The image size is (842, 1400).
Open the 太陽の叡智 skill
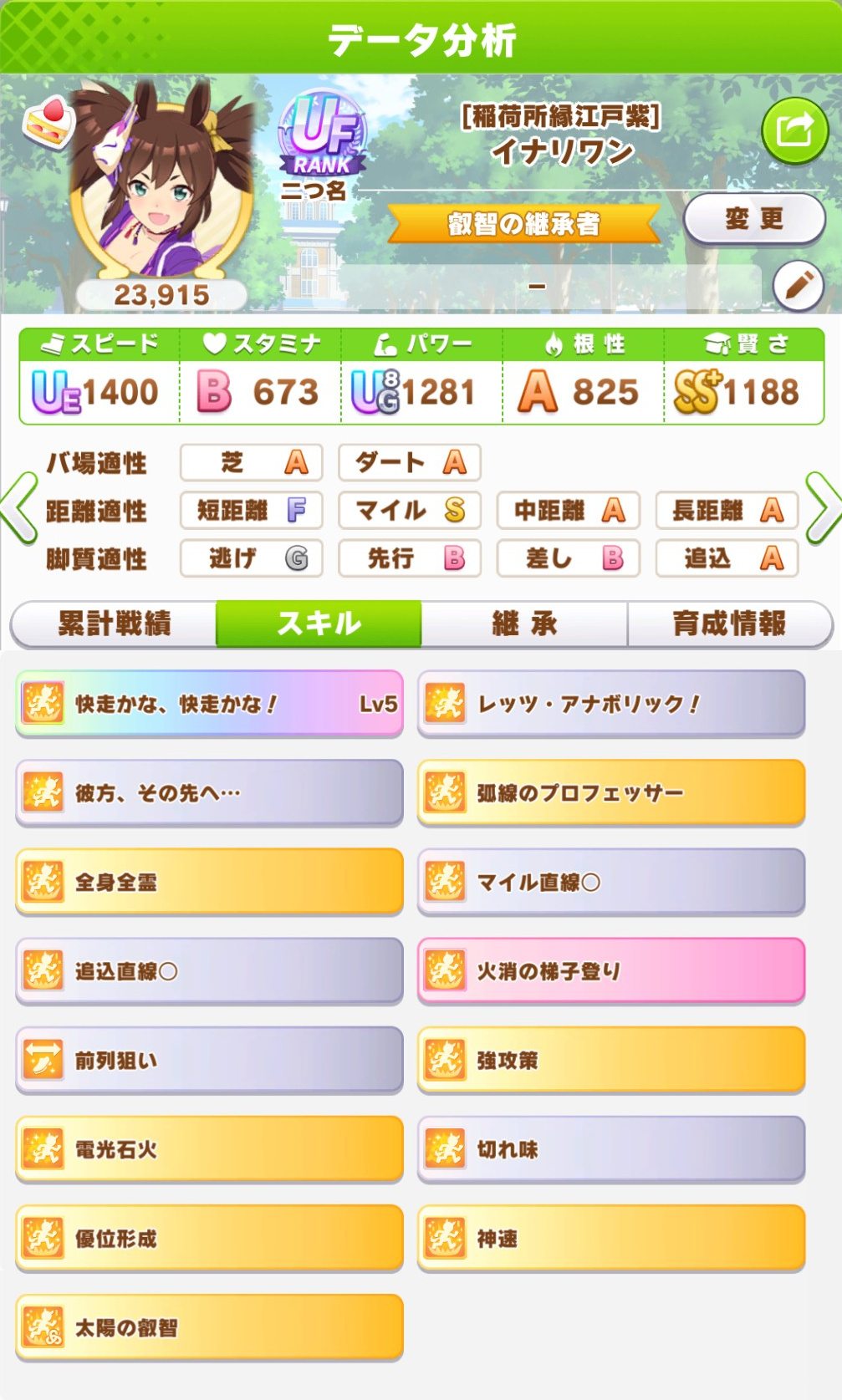point(209,1328)
